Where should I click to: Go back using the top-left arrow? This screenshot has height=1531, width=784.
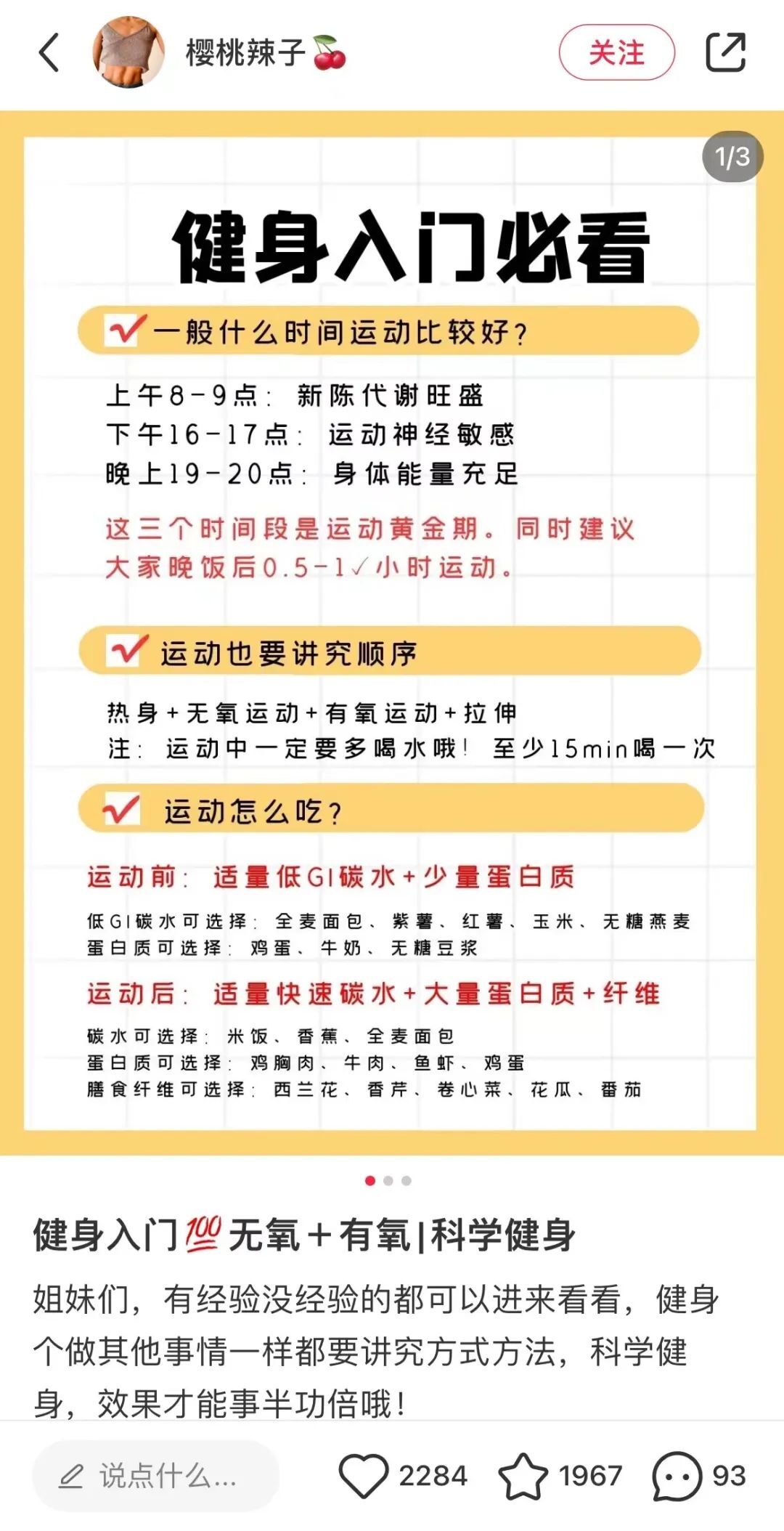[x=49, y=53]
